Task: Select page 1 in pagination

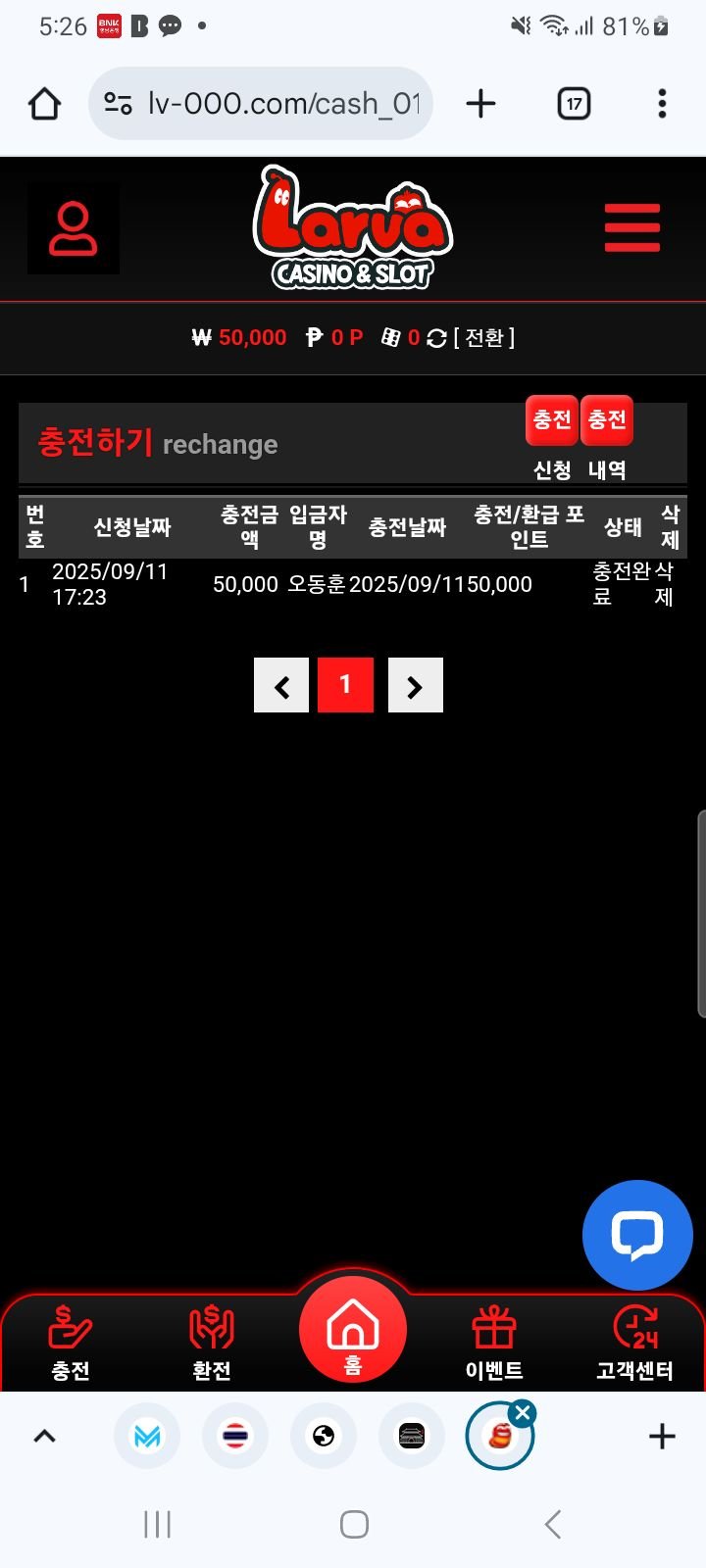Action: pyautogui.click(x=345, y=685)
